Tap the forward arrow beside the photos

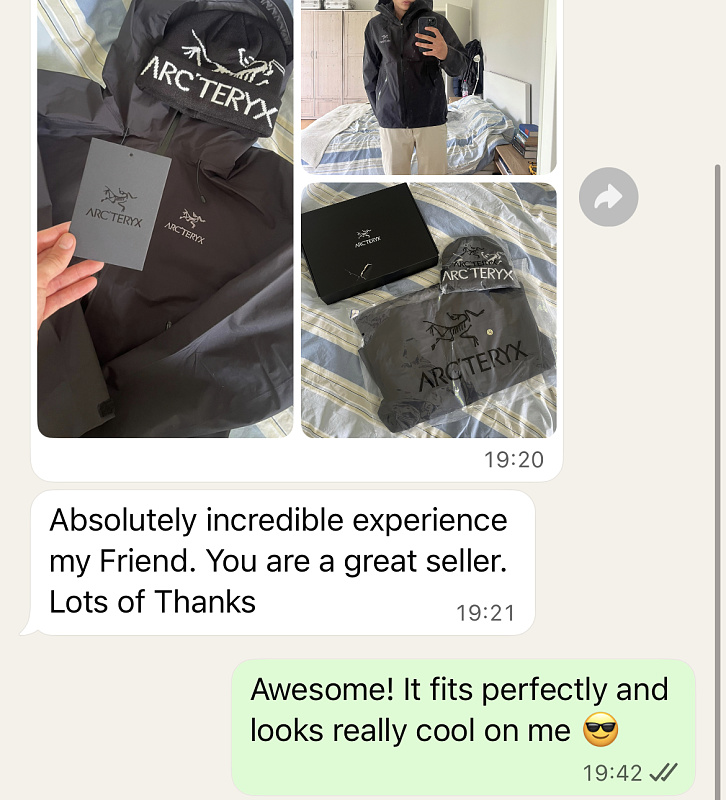coord(608,197)
